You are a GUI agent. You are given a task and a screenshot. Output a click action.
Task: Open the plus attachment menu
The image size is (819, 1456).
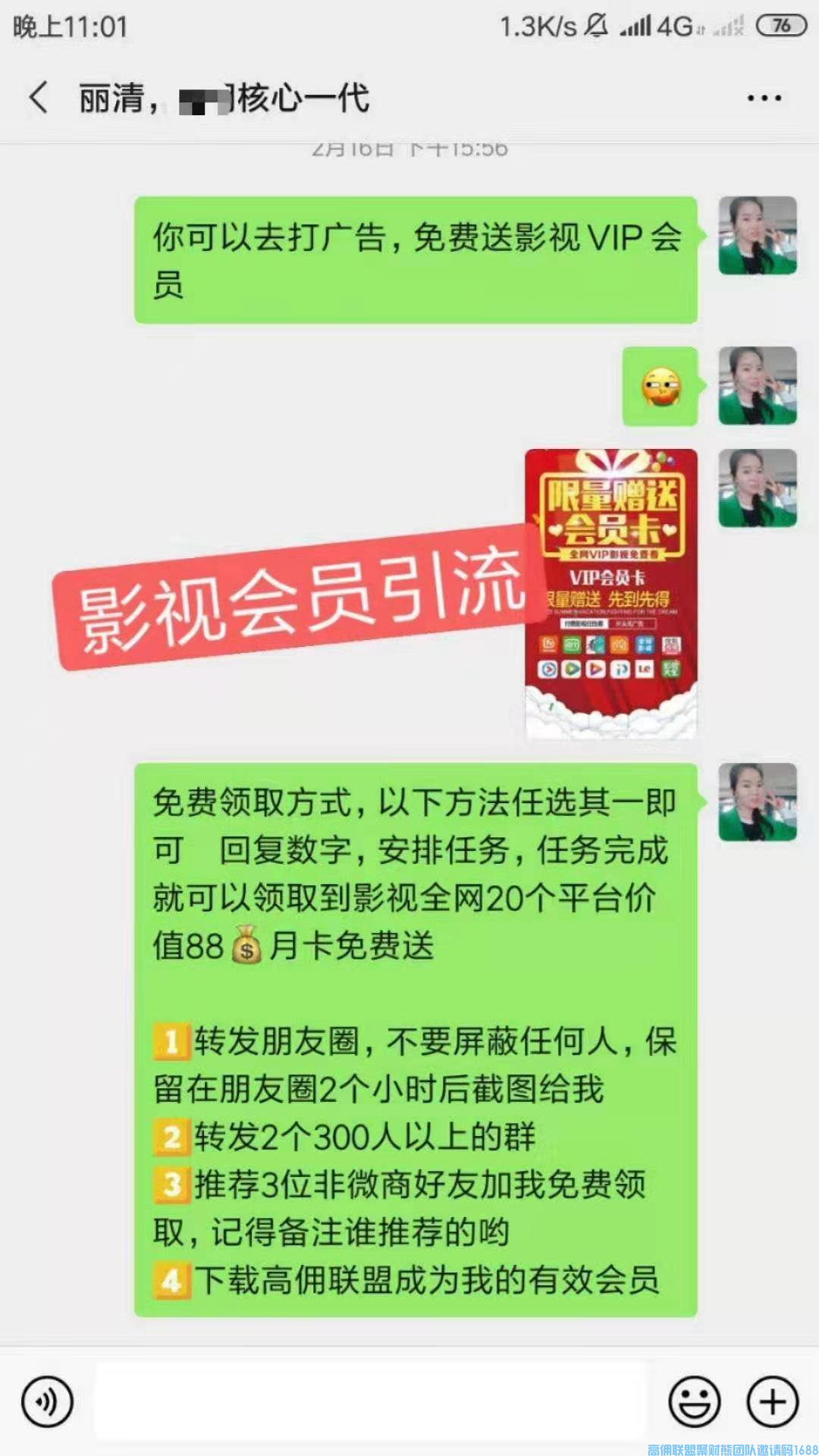tap(773, 1401)
